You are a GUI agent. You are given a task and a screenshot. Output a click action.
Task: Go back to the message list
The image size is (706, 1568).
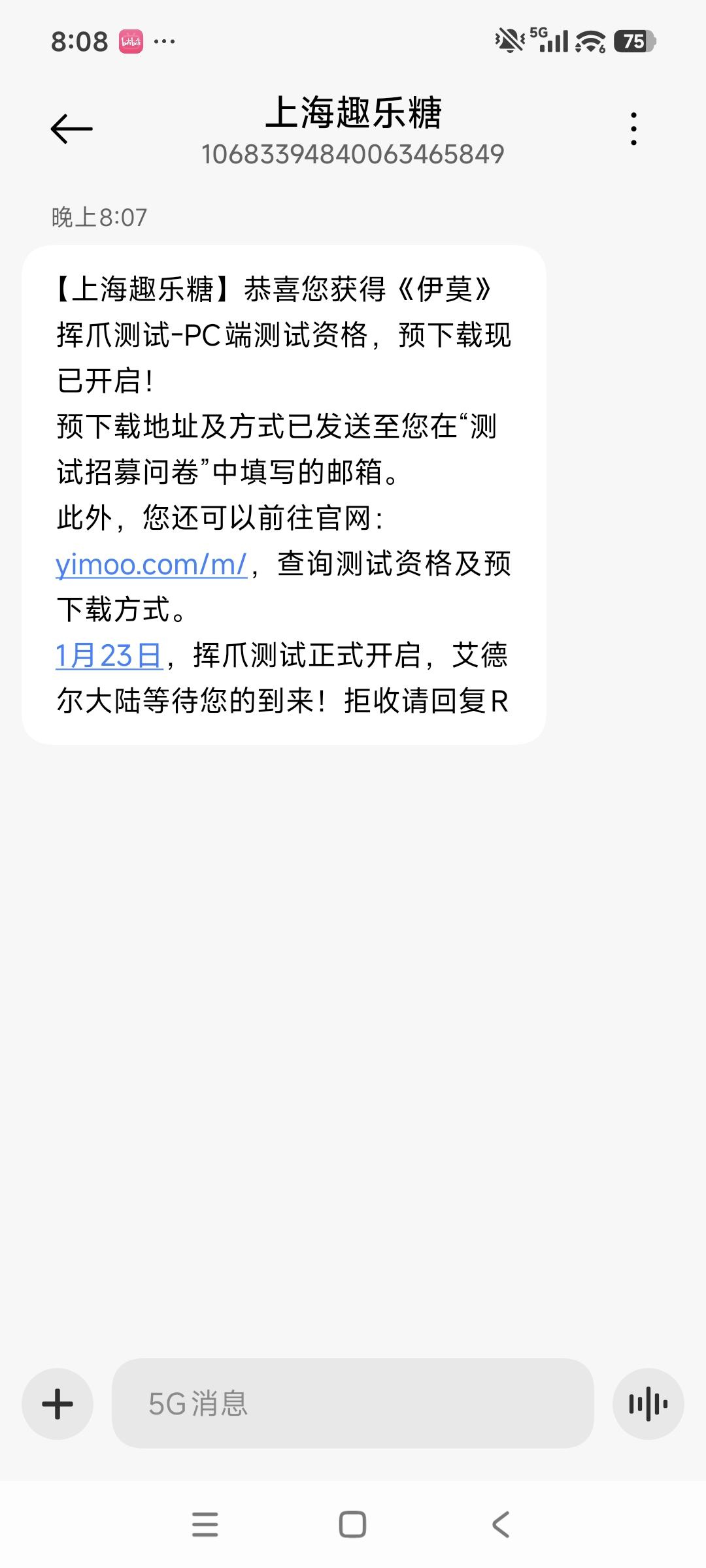72,129
